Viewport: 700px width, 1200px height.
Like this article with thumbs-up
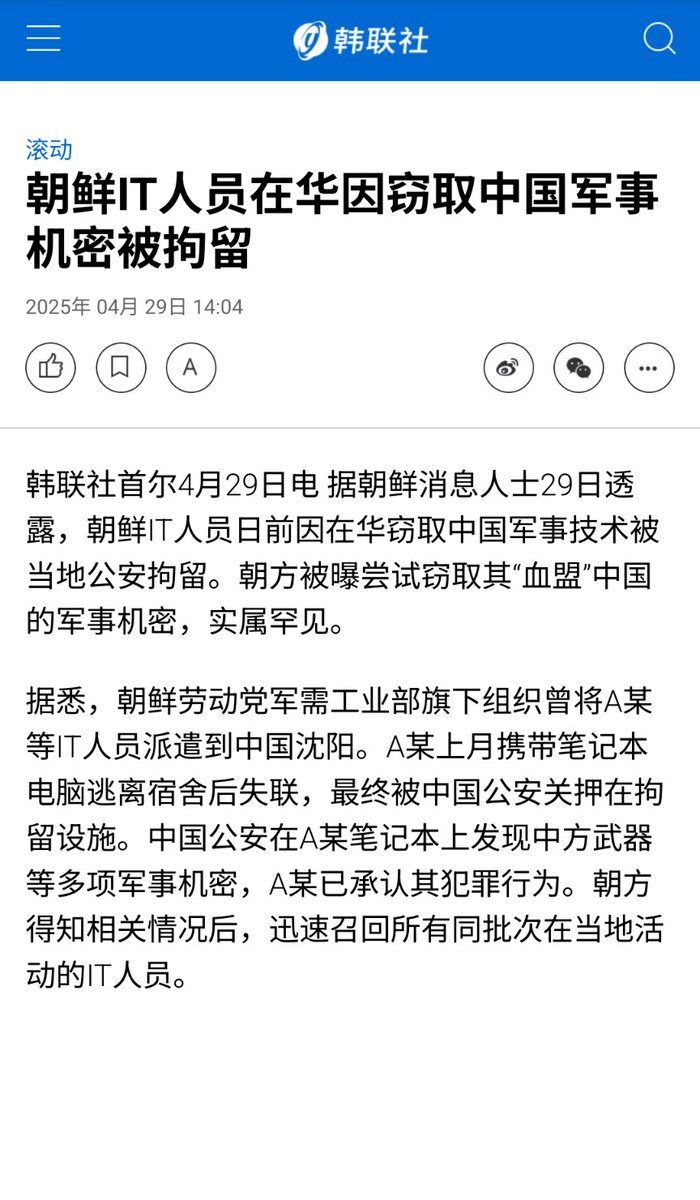point(51,367)
